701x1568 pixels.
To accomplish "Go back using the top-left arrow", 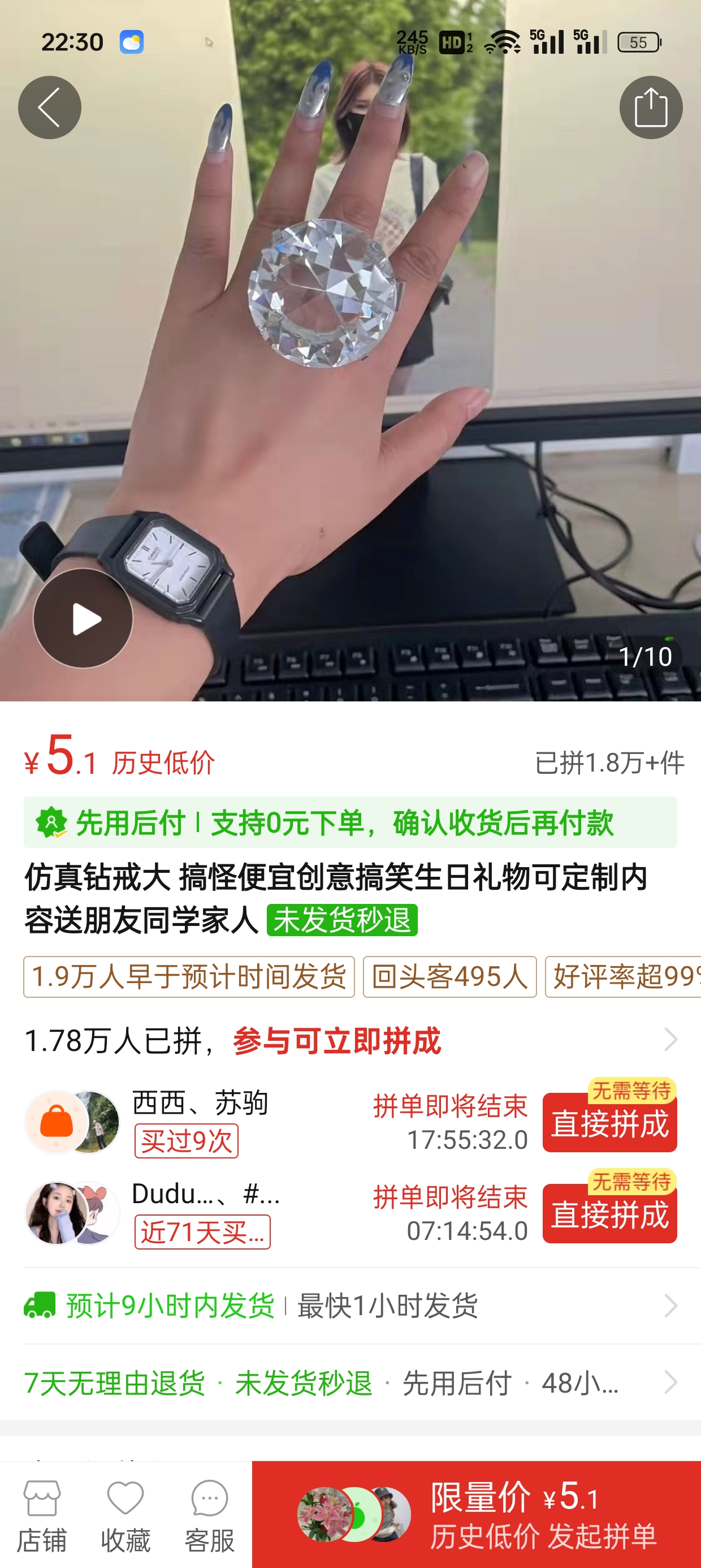I will 49,107.
